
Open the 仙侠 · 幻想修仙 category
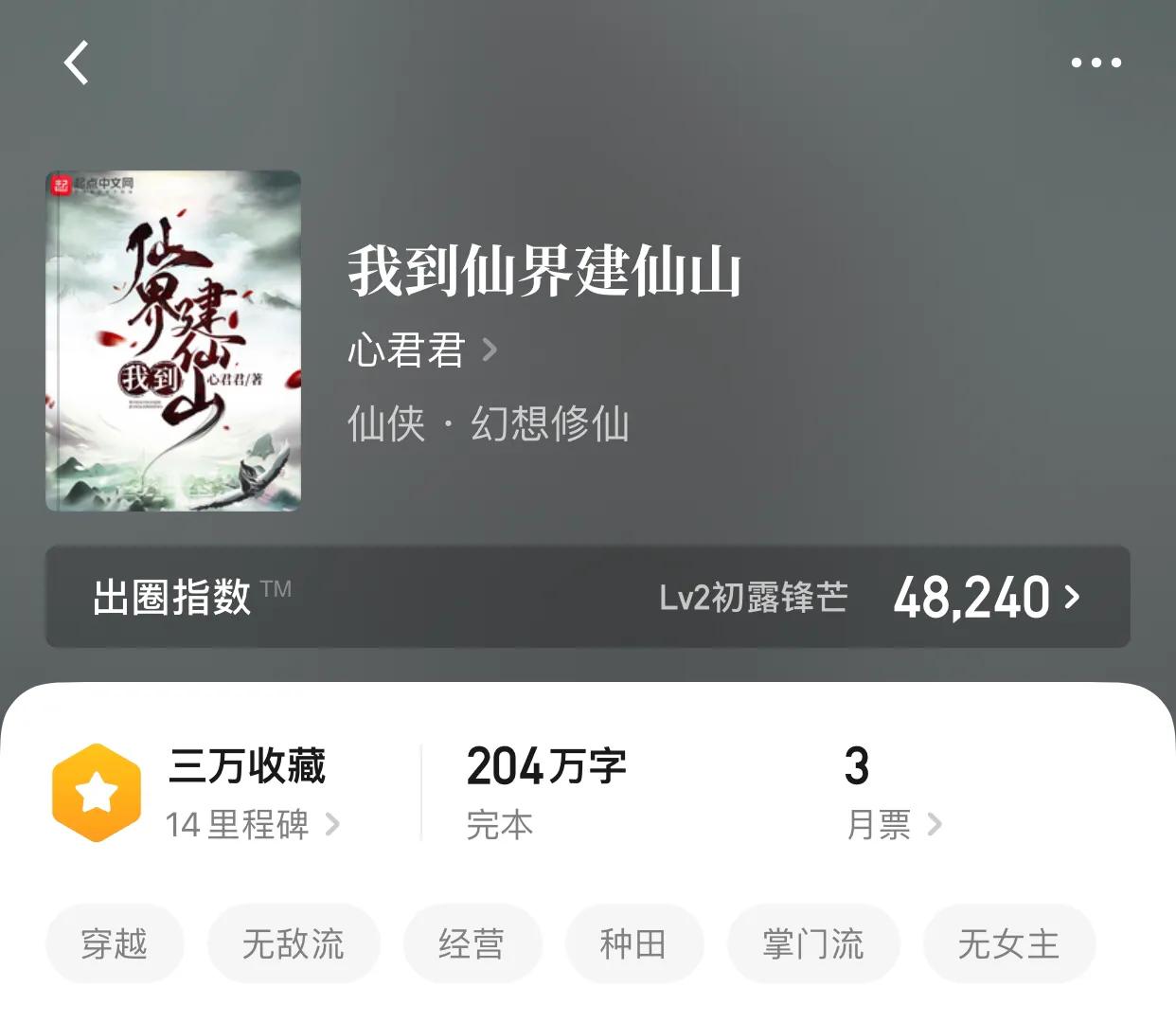pyautogui.click(x=489, y=423)
